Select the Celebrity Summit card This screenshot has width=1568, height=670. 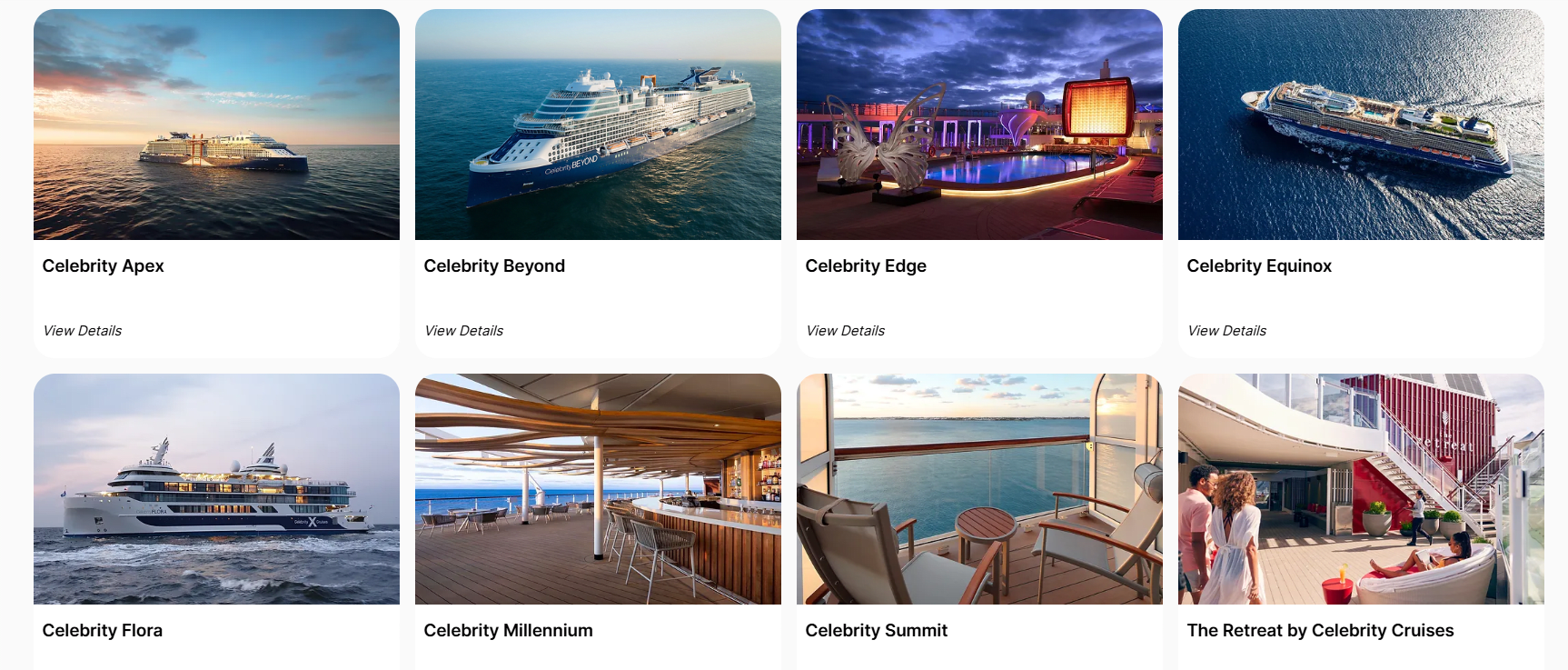click(x=979, y=489)
